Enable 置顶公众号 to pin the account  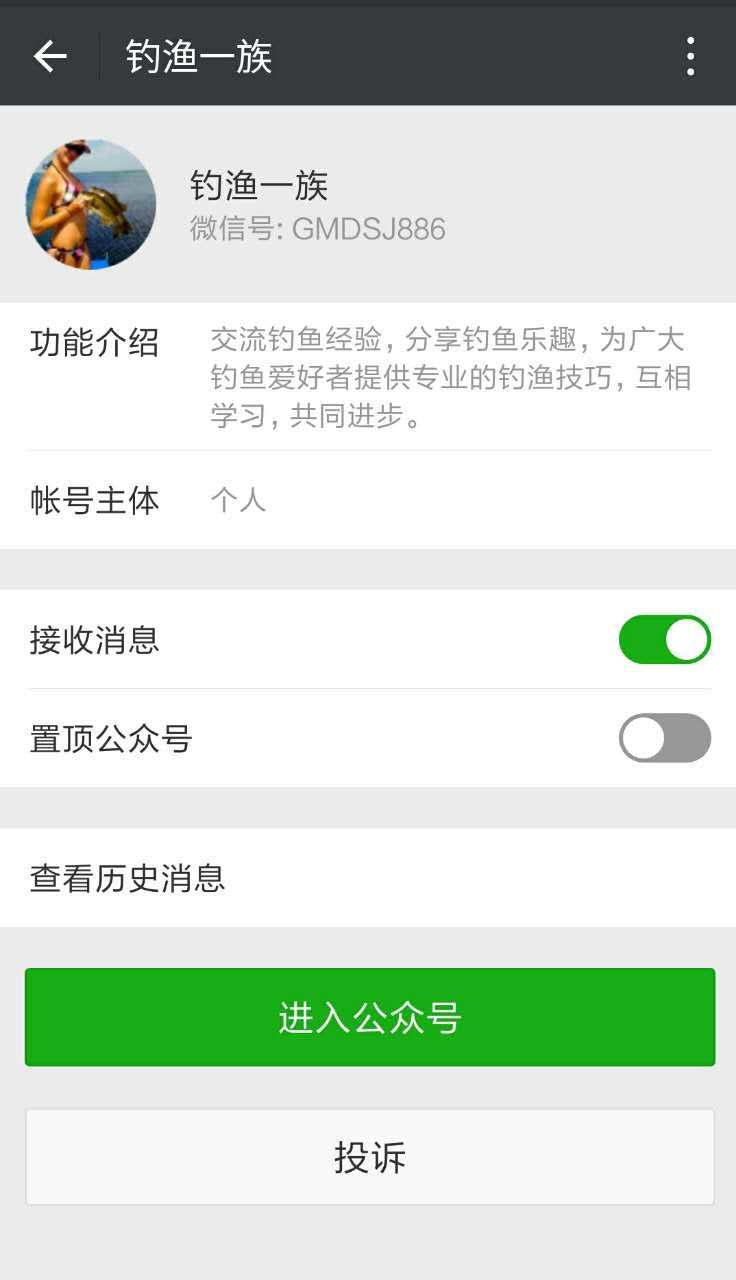point(664,738)
